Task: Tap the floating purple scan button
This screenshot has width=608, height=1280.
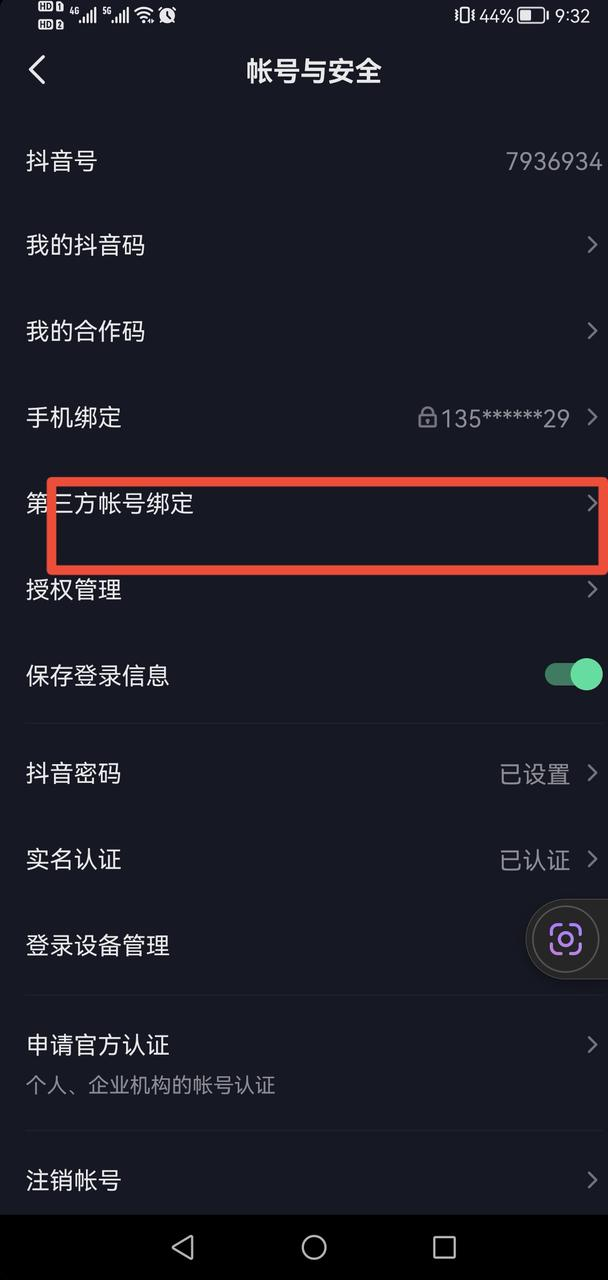Action: click(565, 939)
